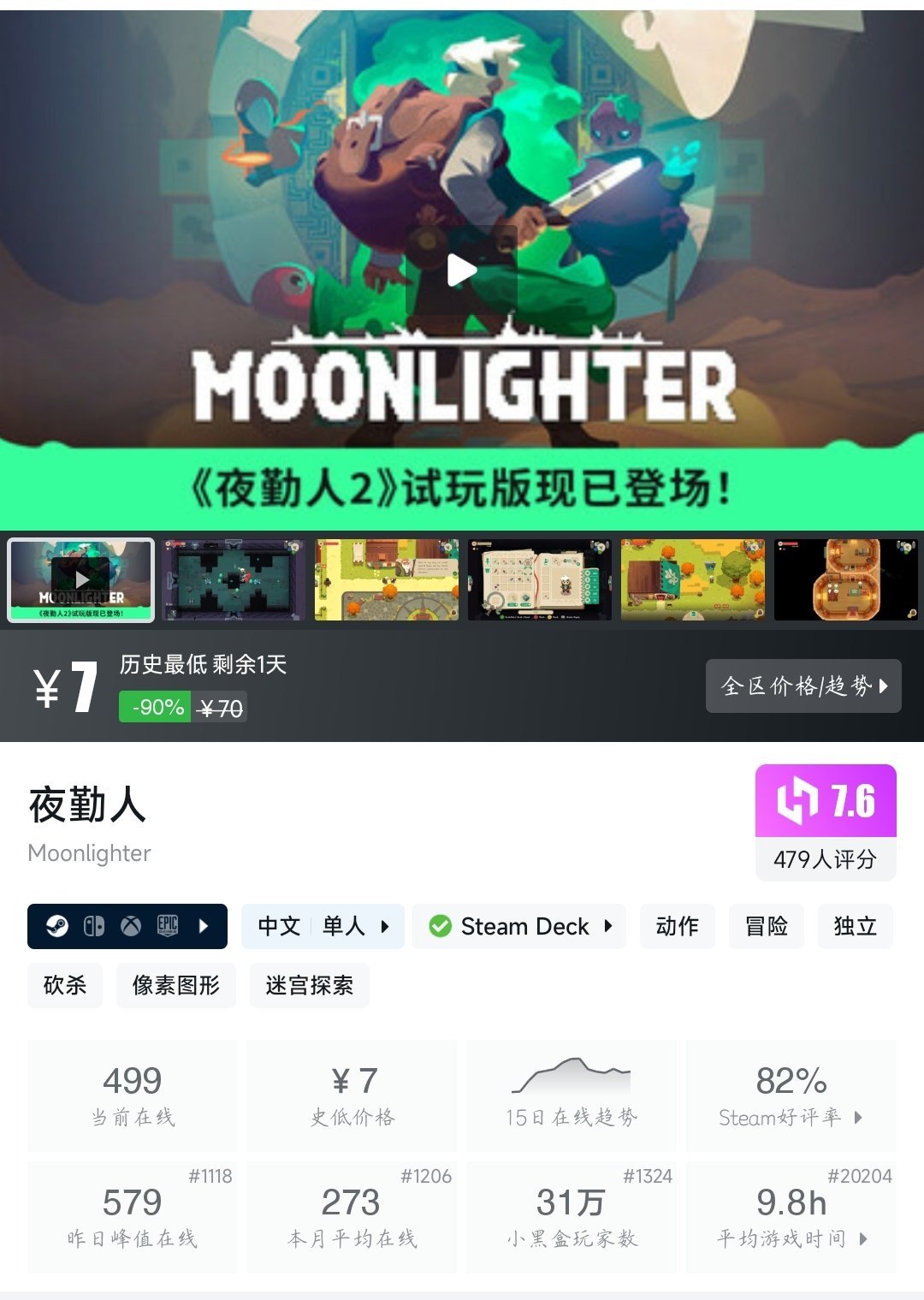
Task: Open Steam Deck compatibility info
Action: click(x=519, y=926)
